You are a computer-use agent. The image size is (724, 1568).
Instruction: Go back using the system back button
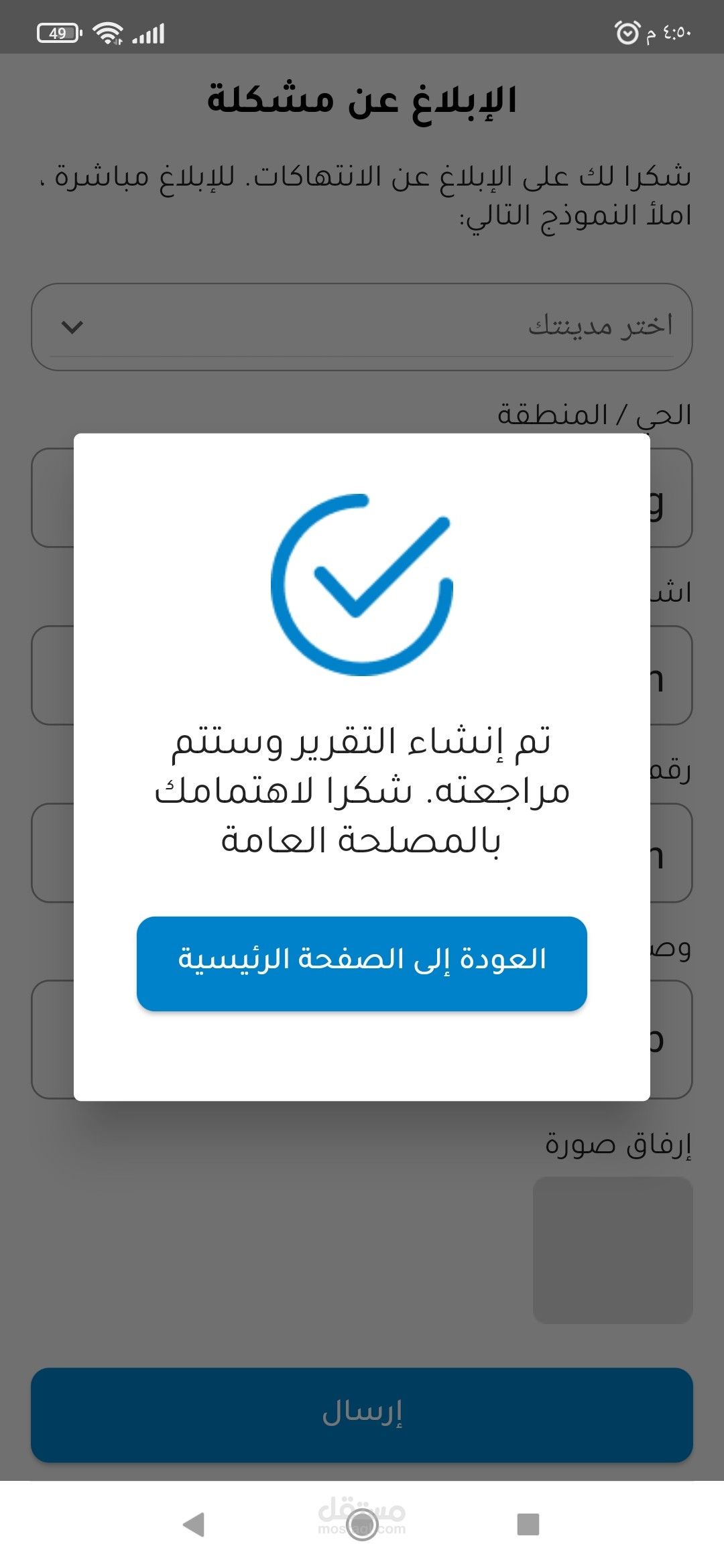click(x=194, y=1524)
